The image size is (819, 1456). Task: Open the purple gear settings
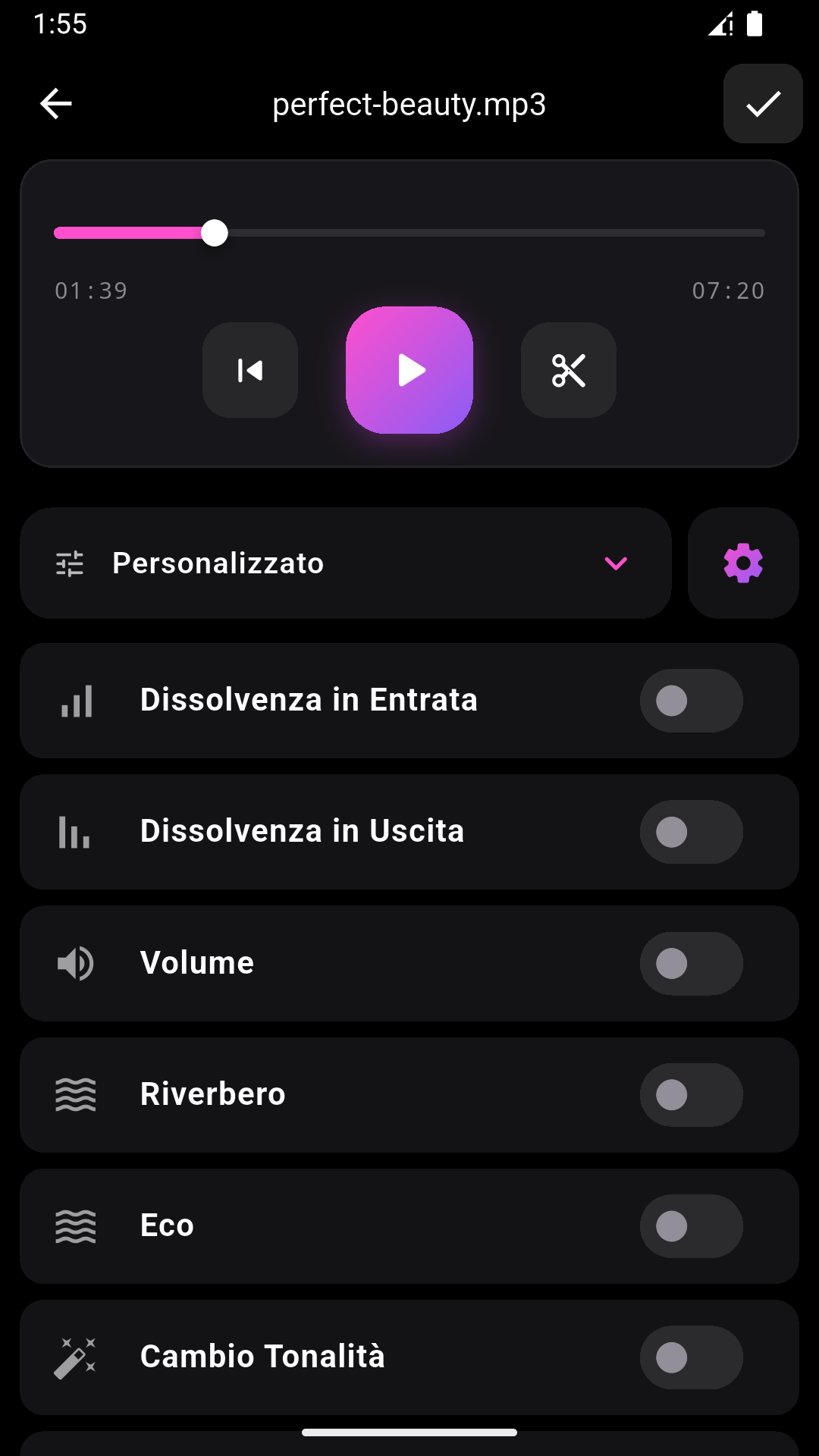[x=743, y=563]
